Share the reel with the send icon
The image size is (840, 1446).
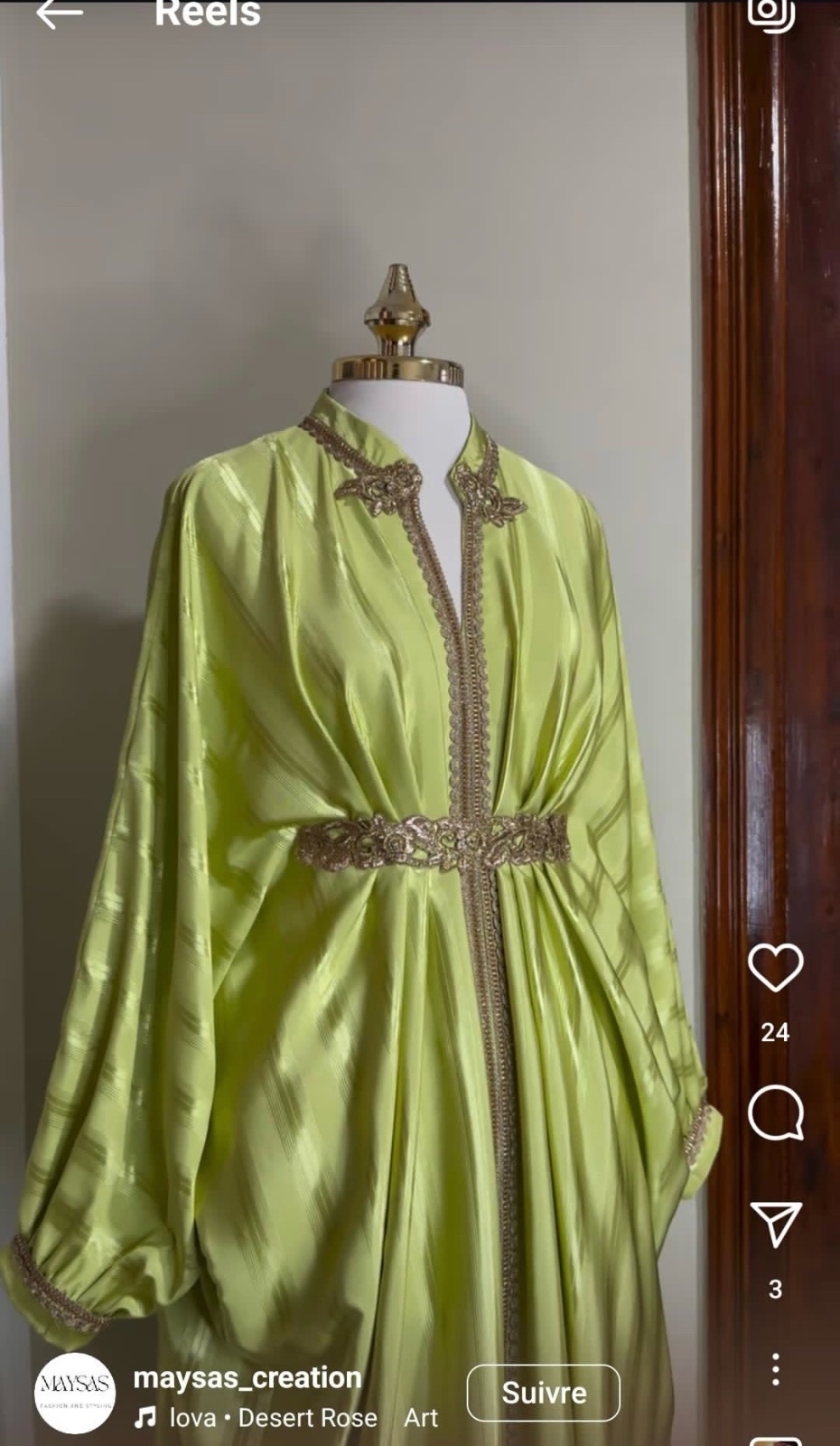point(775,1225)
